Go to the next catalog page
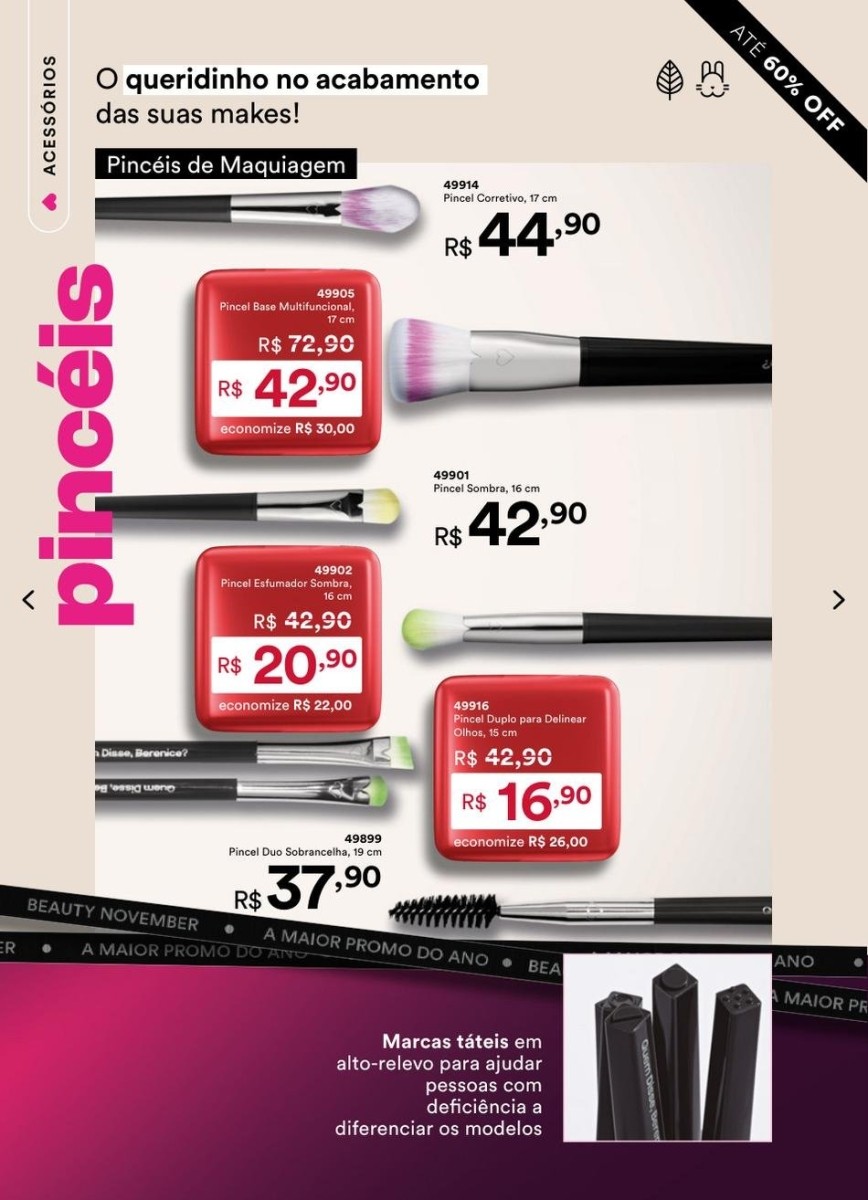This screenshot has width=868, height=1200. [x=838, y=600]
